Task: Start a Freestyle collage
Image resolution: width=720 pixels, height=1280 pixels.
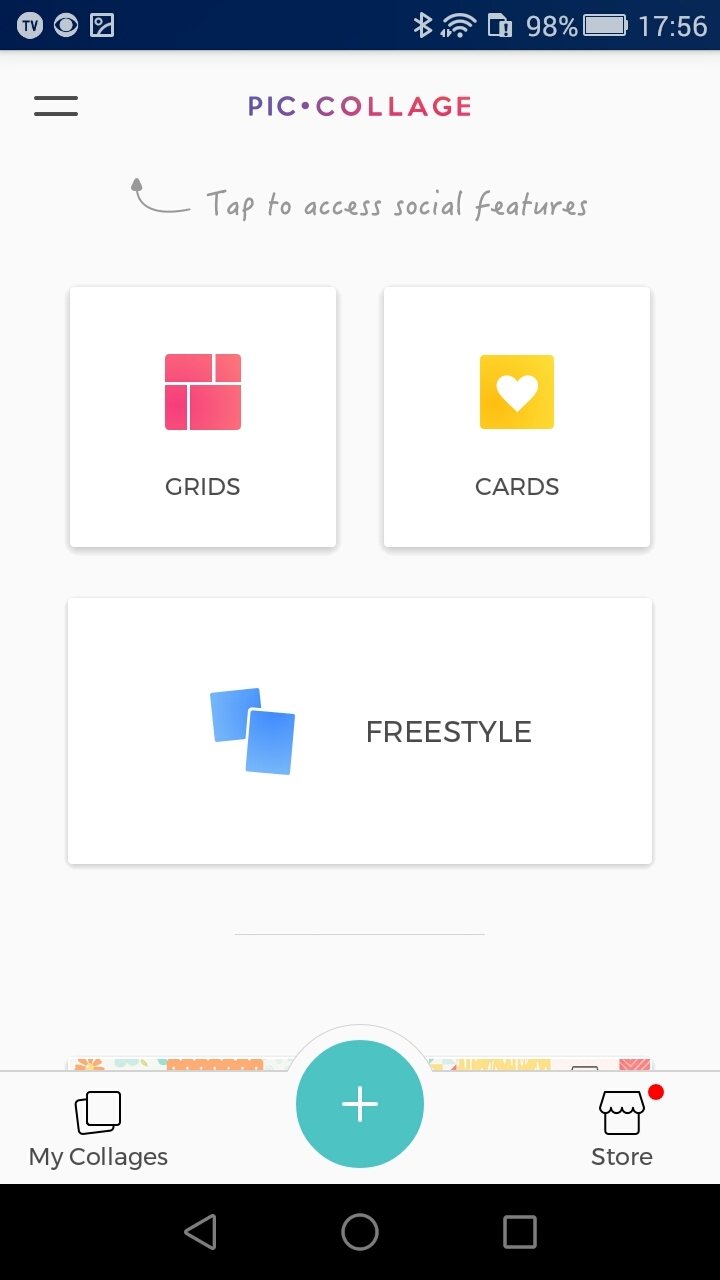Action: (x=360, y=731)
